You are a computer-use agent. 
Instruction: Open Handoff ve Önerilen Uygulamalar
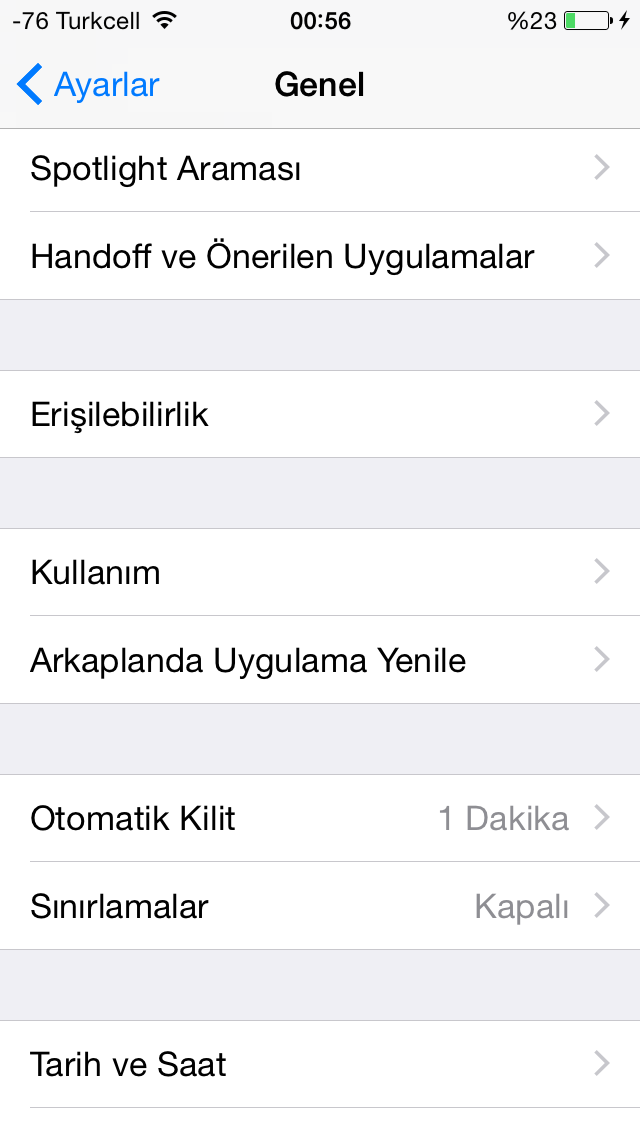pos(320,256)
